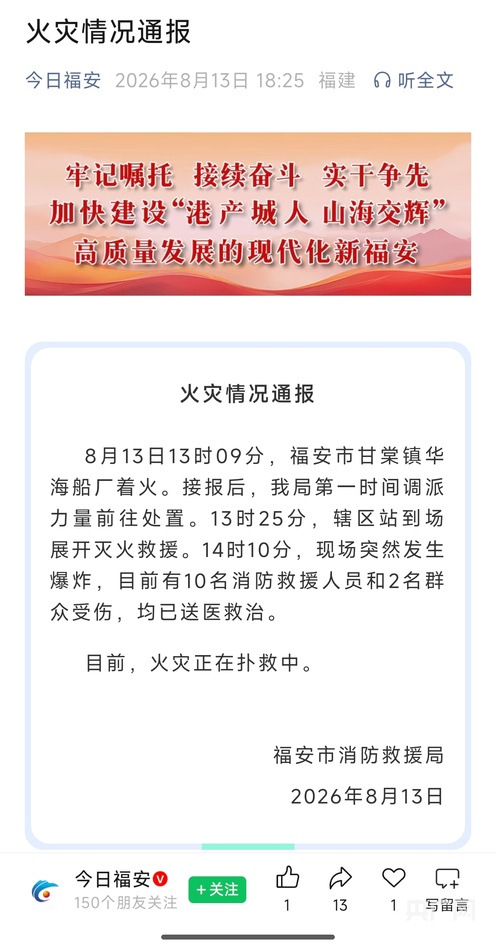This screenshot has width=496, height=947.
Task: Share this article via the arrow icon
Action: coord(340,878)
